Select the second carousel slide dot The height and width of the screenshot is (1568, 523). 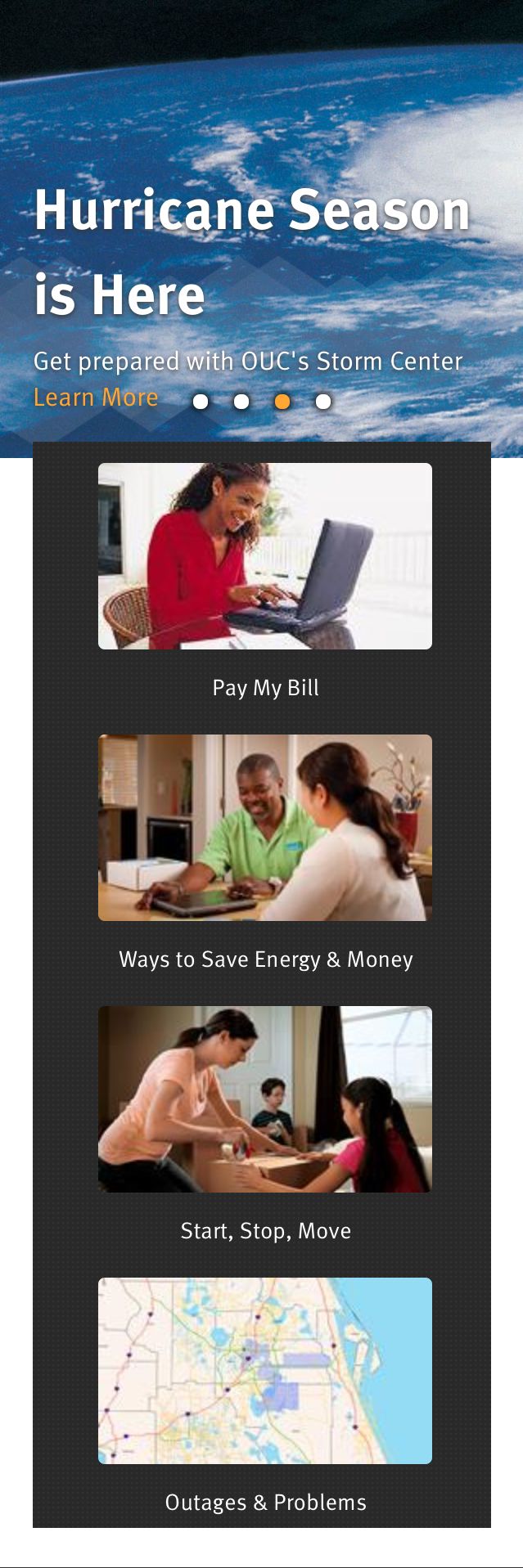click(241, 402)
